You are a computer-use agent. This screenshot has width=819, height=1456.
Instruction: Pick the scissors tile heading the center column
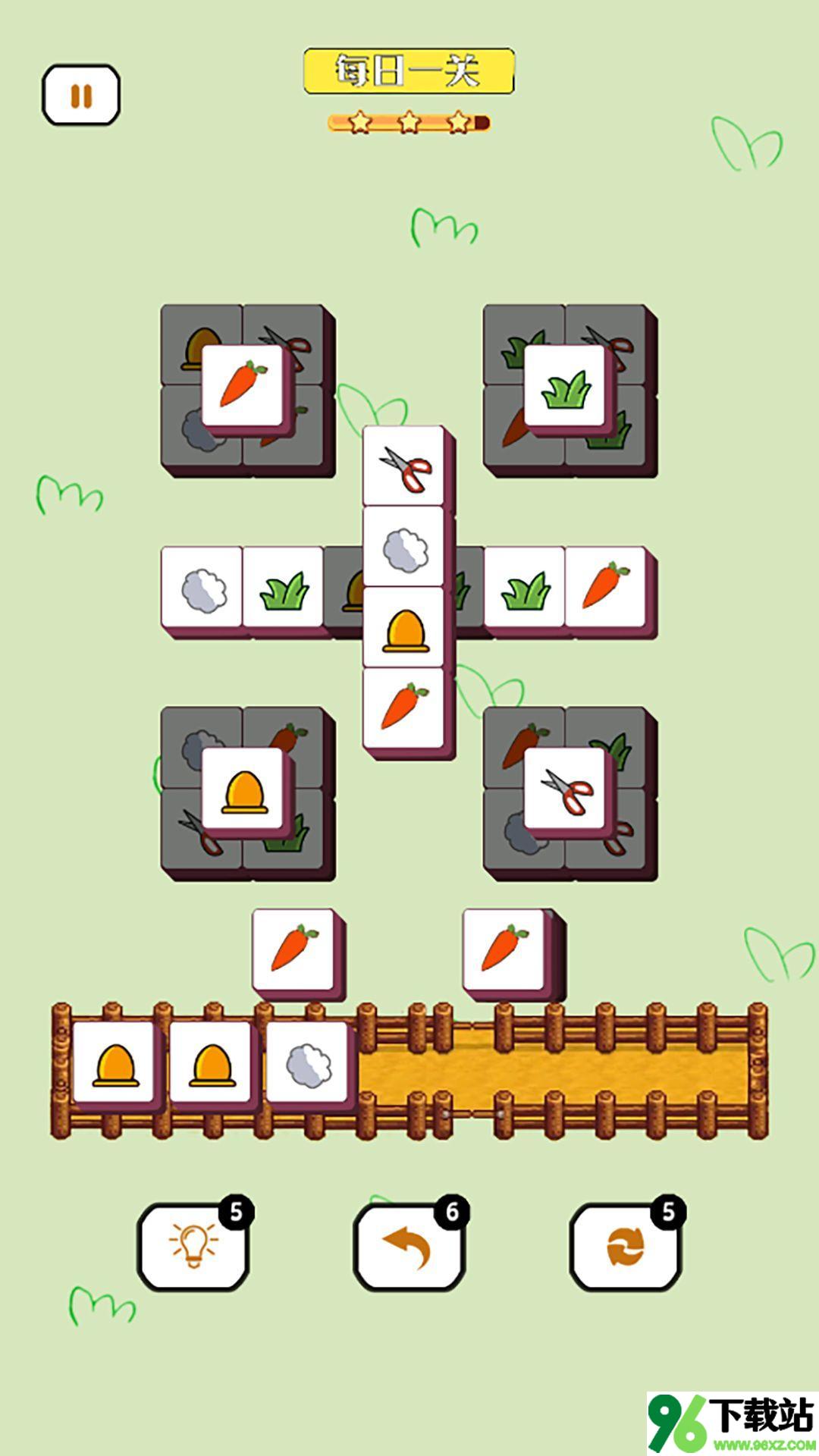point(403,466)
